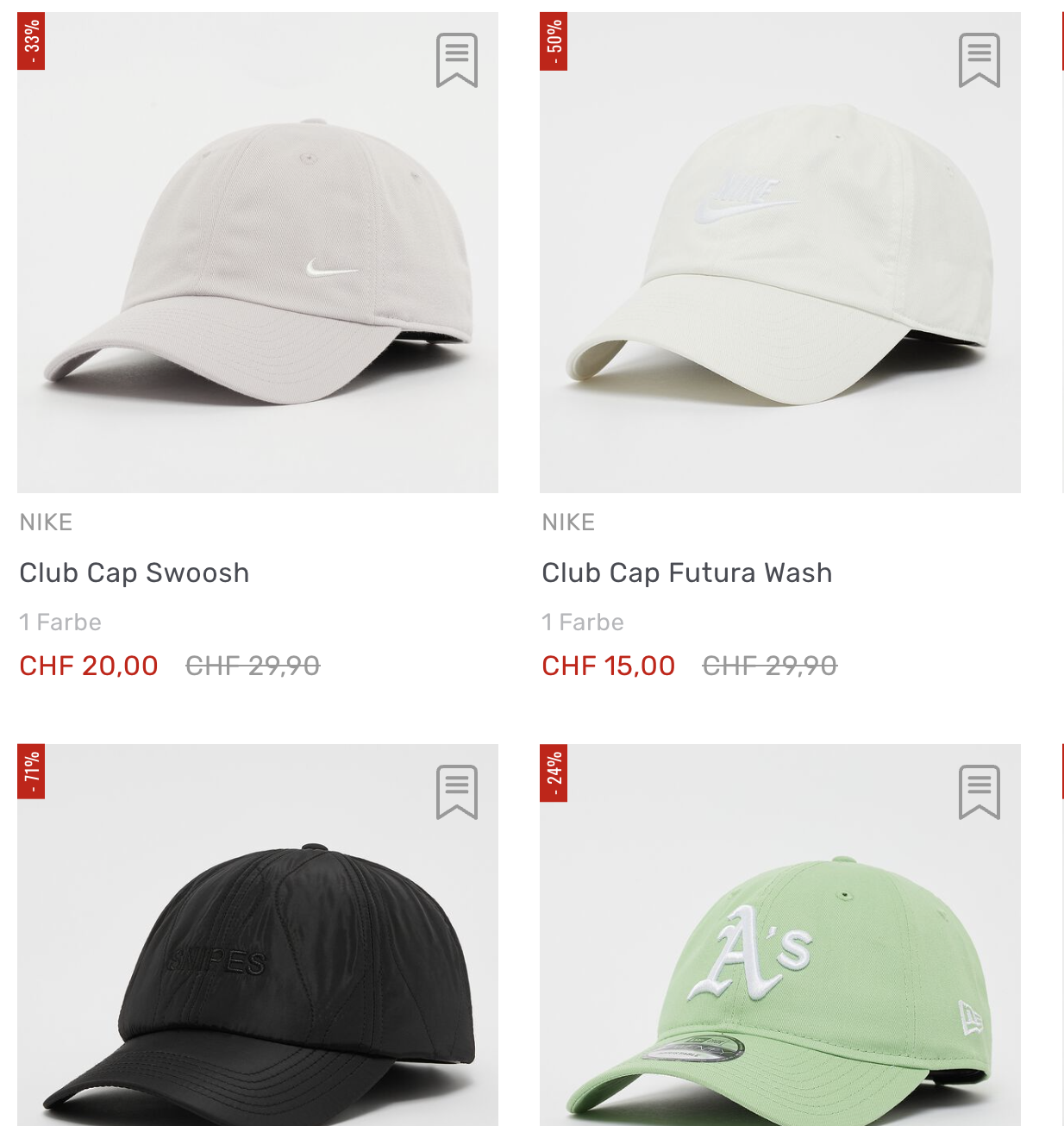View the Club Cap Futura Wash product
The height and width of the screenshot is (1126, 1064).
[x=686, y=573]
